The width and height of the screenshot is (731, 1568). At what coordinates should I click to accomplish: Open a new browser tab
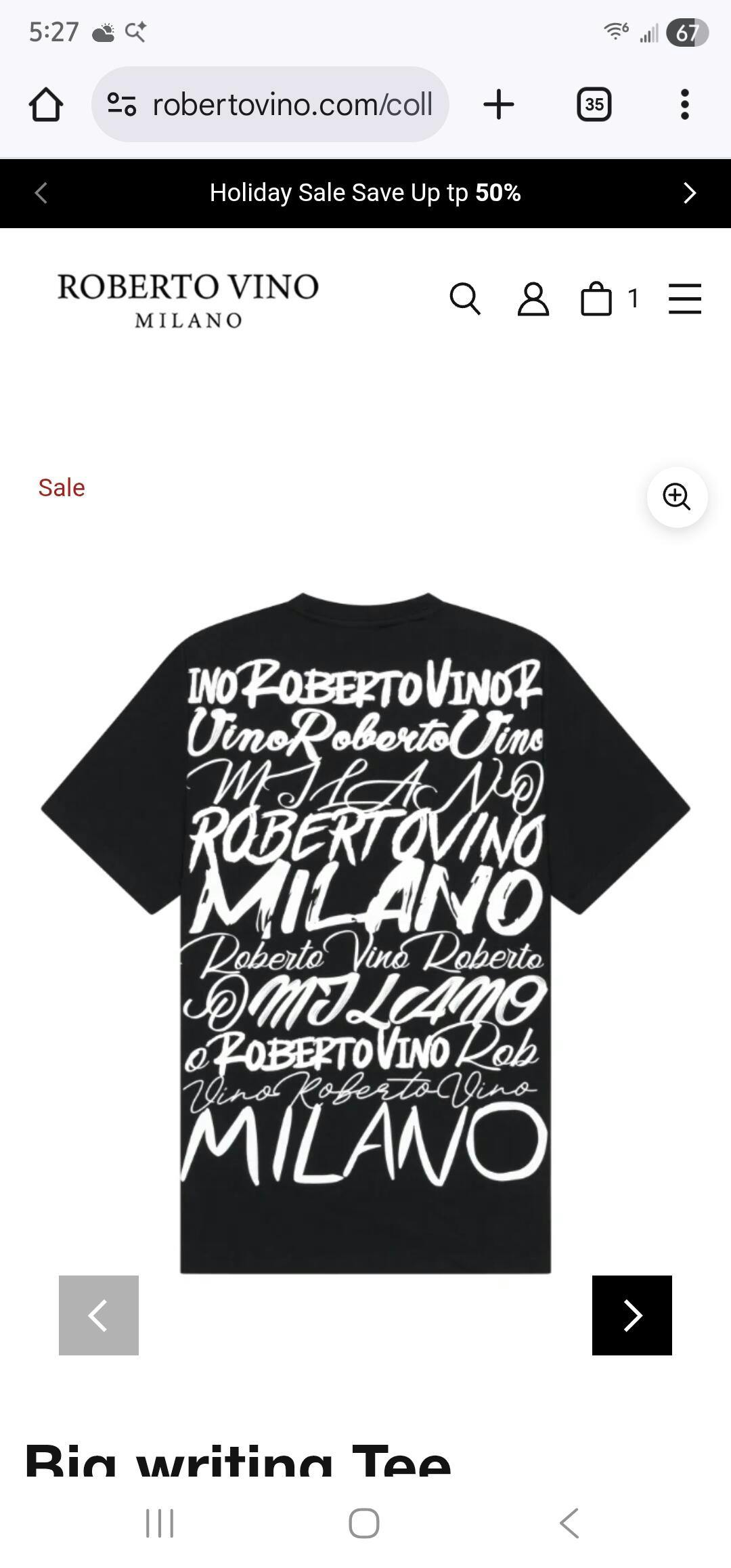point(499,105)
